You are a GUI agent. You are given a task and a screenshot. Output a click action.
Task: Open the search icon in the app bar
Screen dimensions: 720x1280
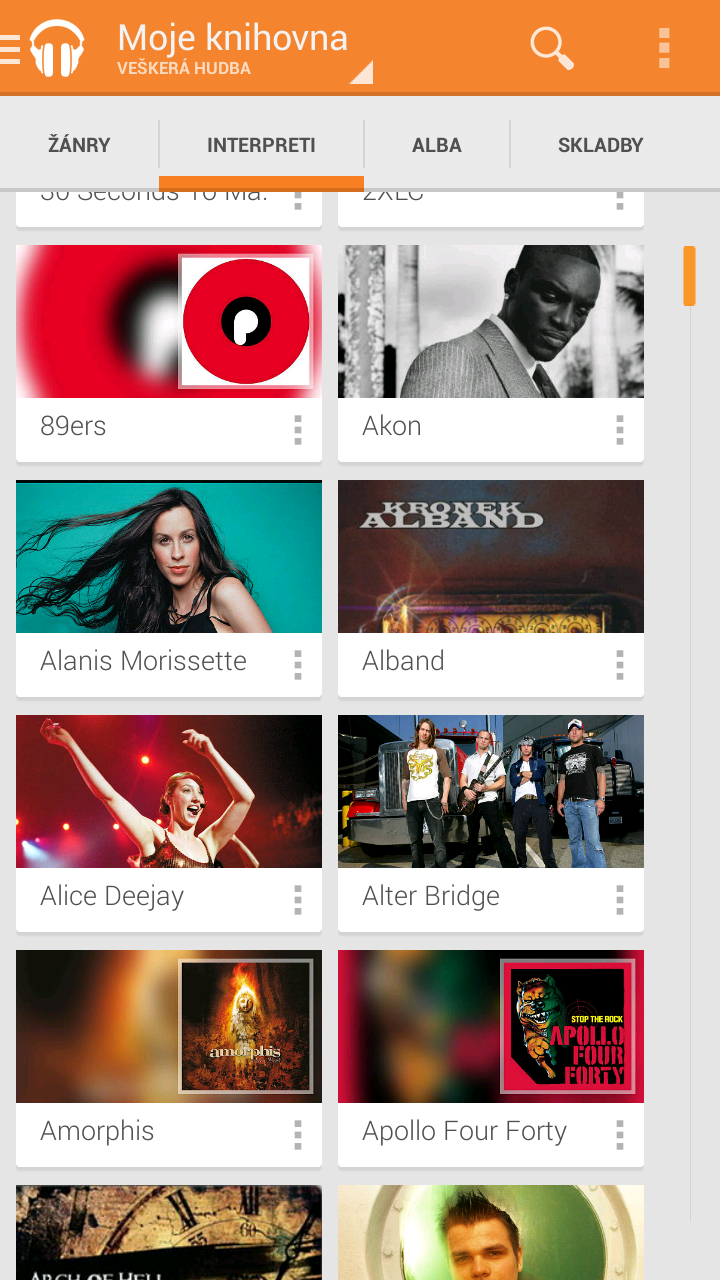(551, 47)
